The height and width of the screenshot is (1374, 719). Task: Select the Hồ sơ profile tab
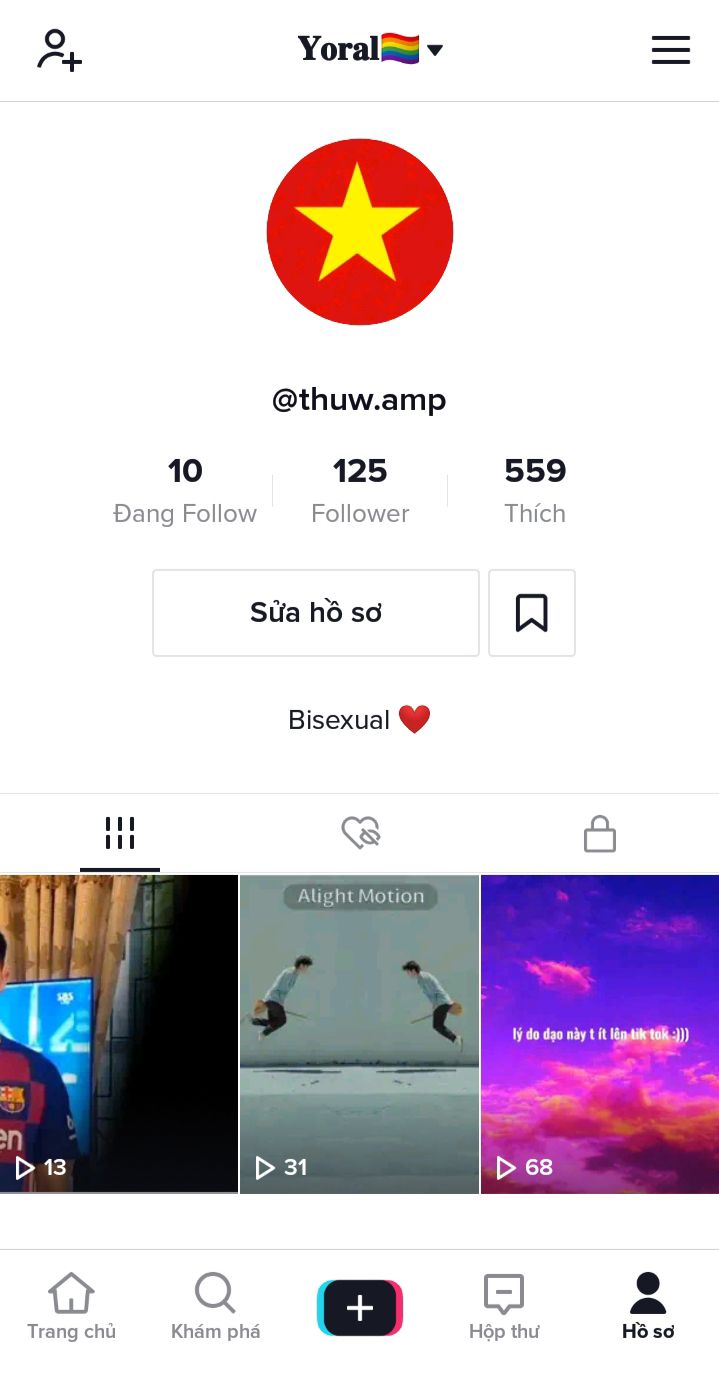pos(648,1306)
